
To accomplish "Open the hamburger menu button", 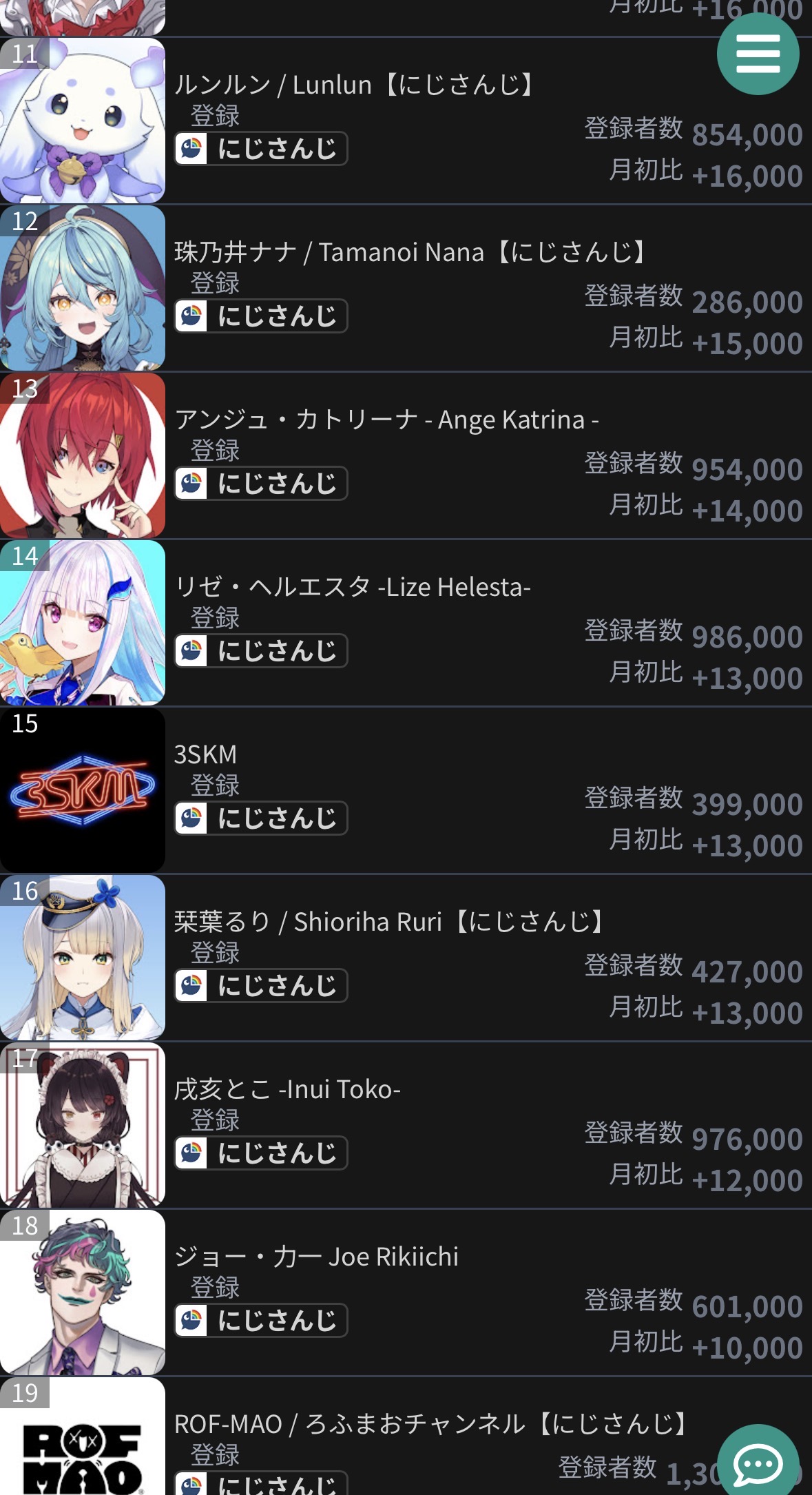I will 758,54.
